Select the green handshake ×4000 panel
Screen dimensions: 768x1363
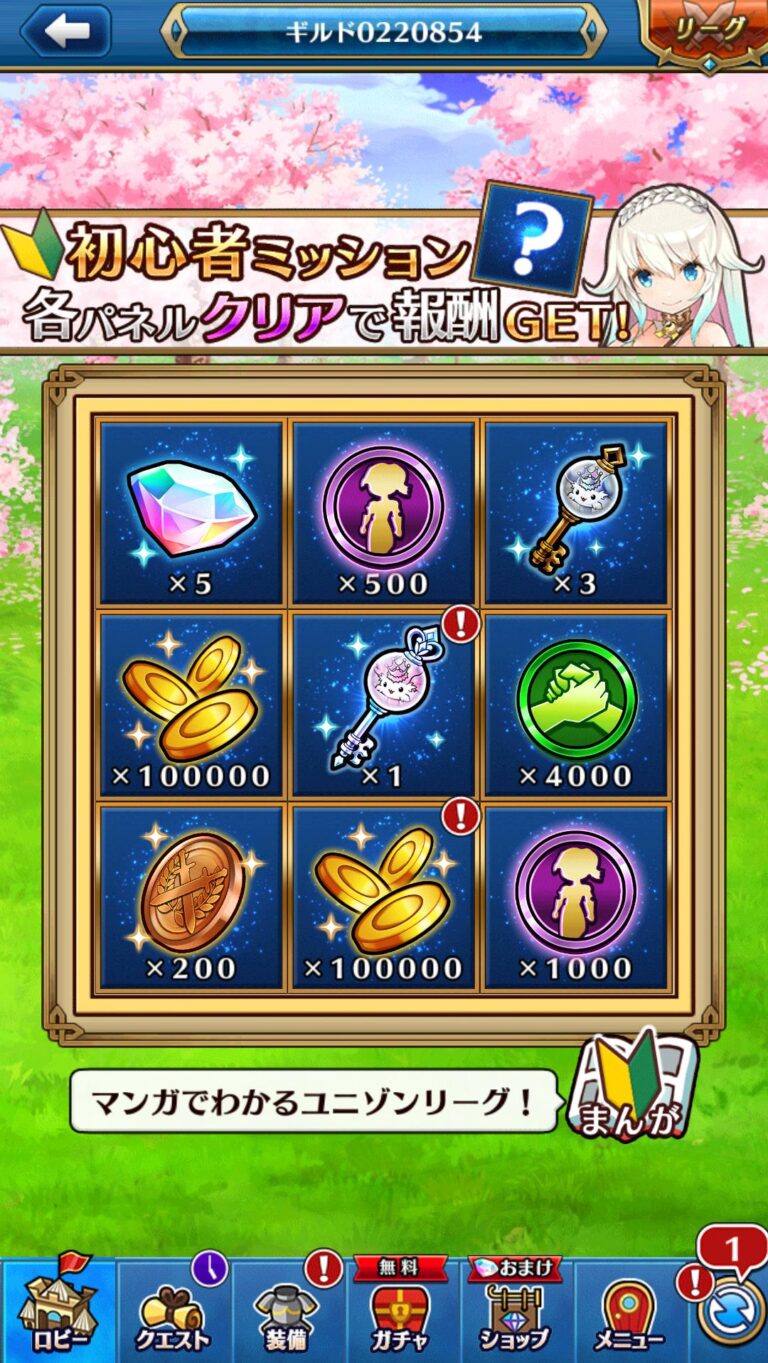[577, 705]
